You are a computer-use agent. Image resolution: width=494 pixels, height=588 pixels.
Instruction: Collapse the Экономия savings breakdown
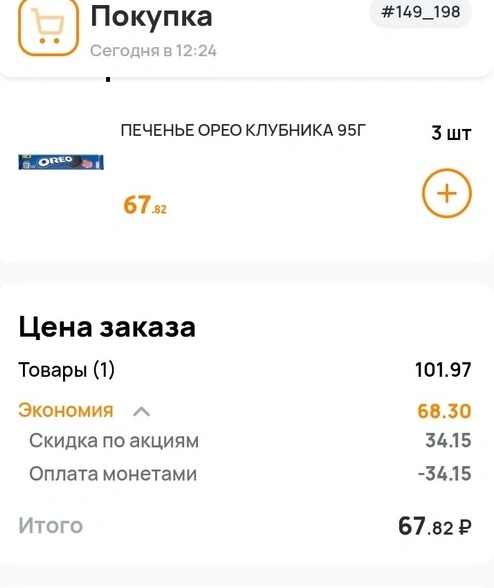pyautogui.click(x=141, y=411)
